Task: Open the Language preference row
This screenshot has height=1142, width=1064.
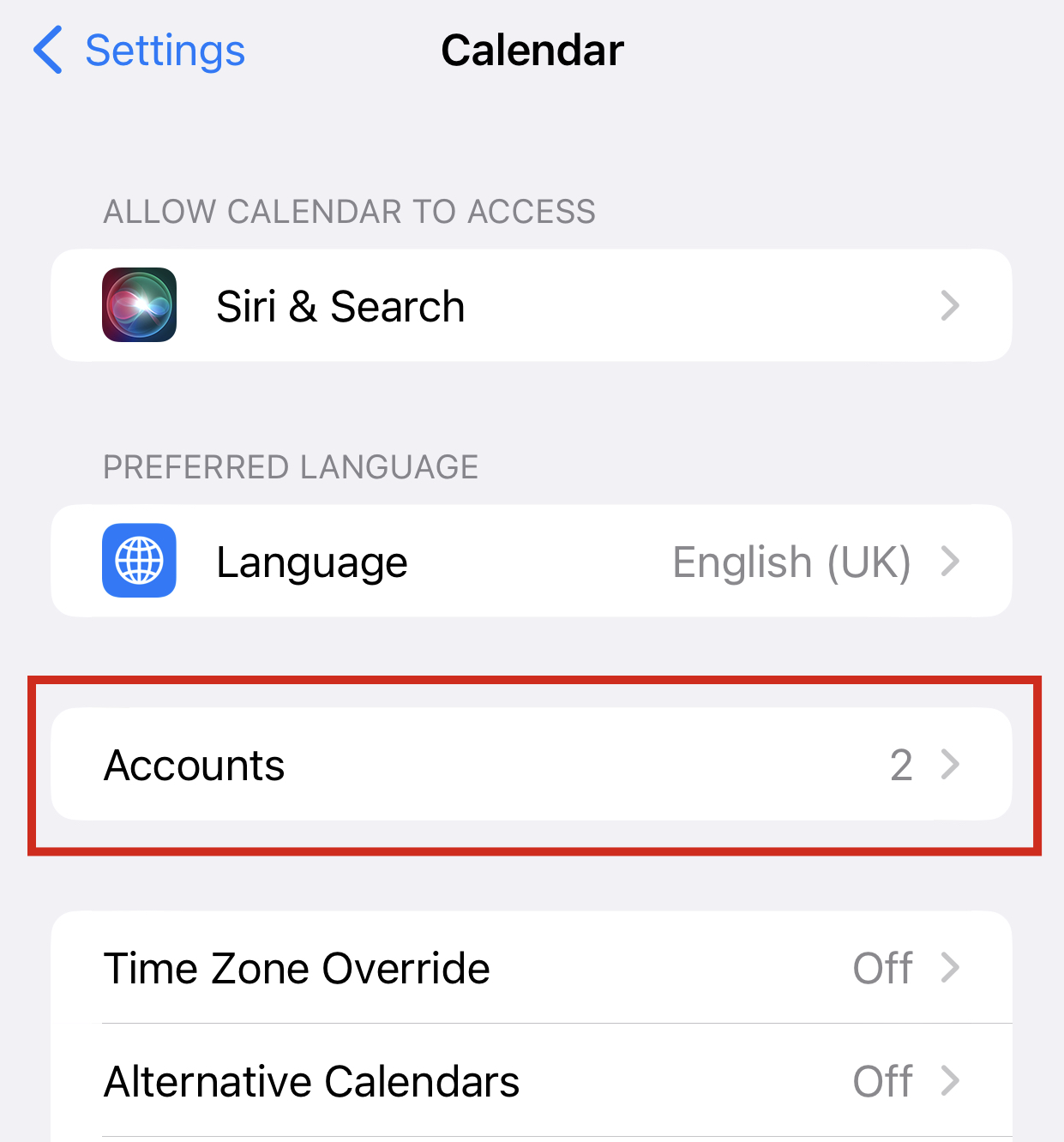Action: [531, 562]
